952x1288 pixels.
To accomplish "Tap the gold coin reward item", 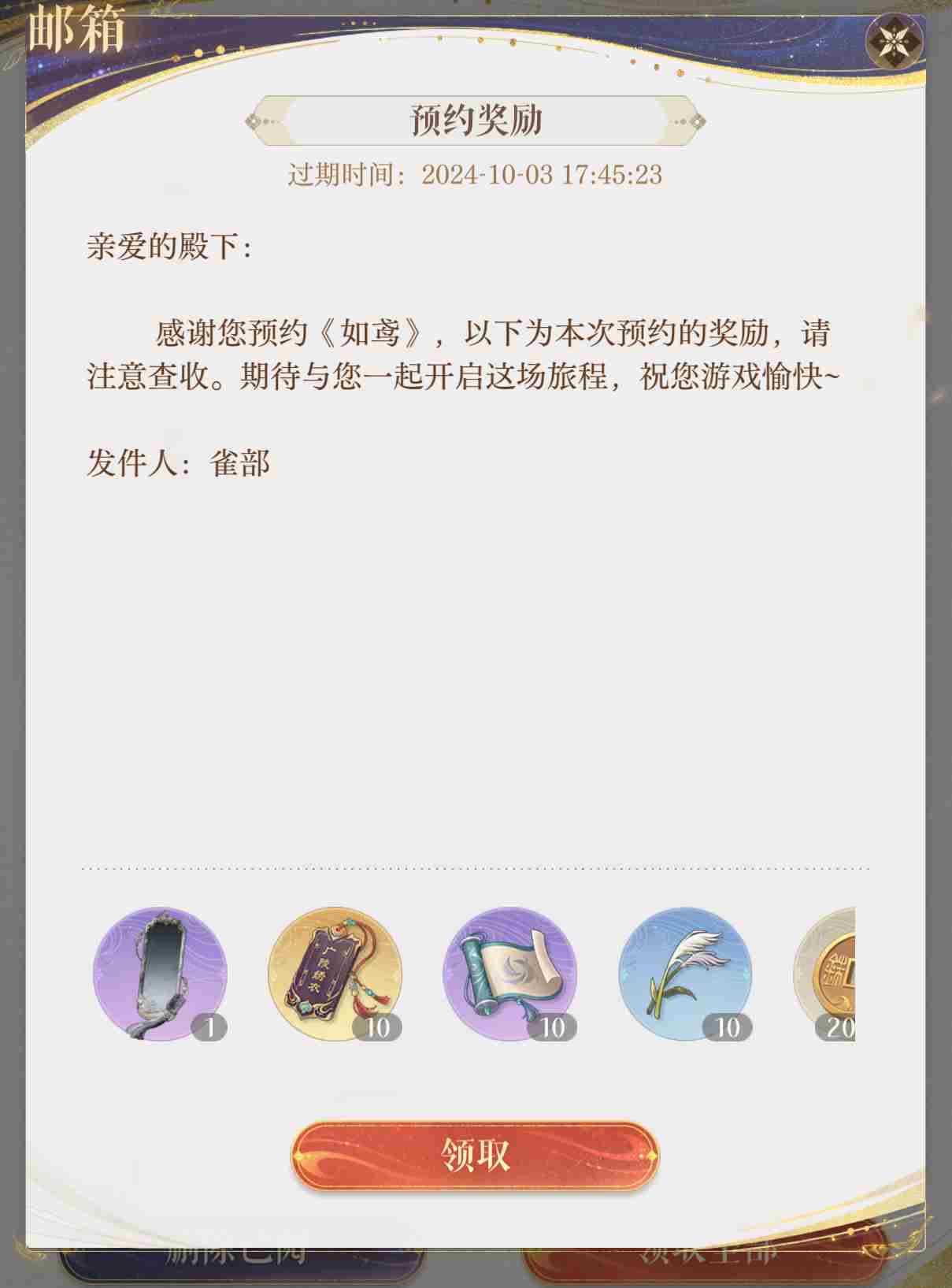I will [x=827, y=974].
